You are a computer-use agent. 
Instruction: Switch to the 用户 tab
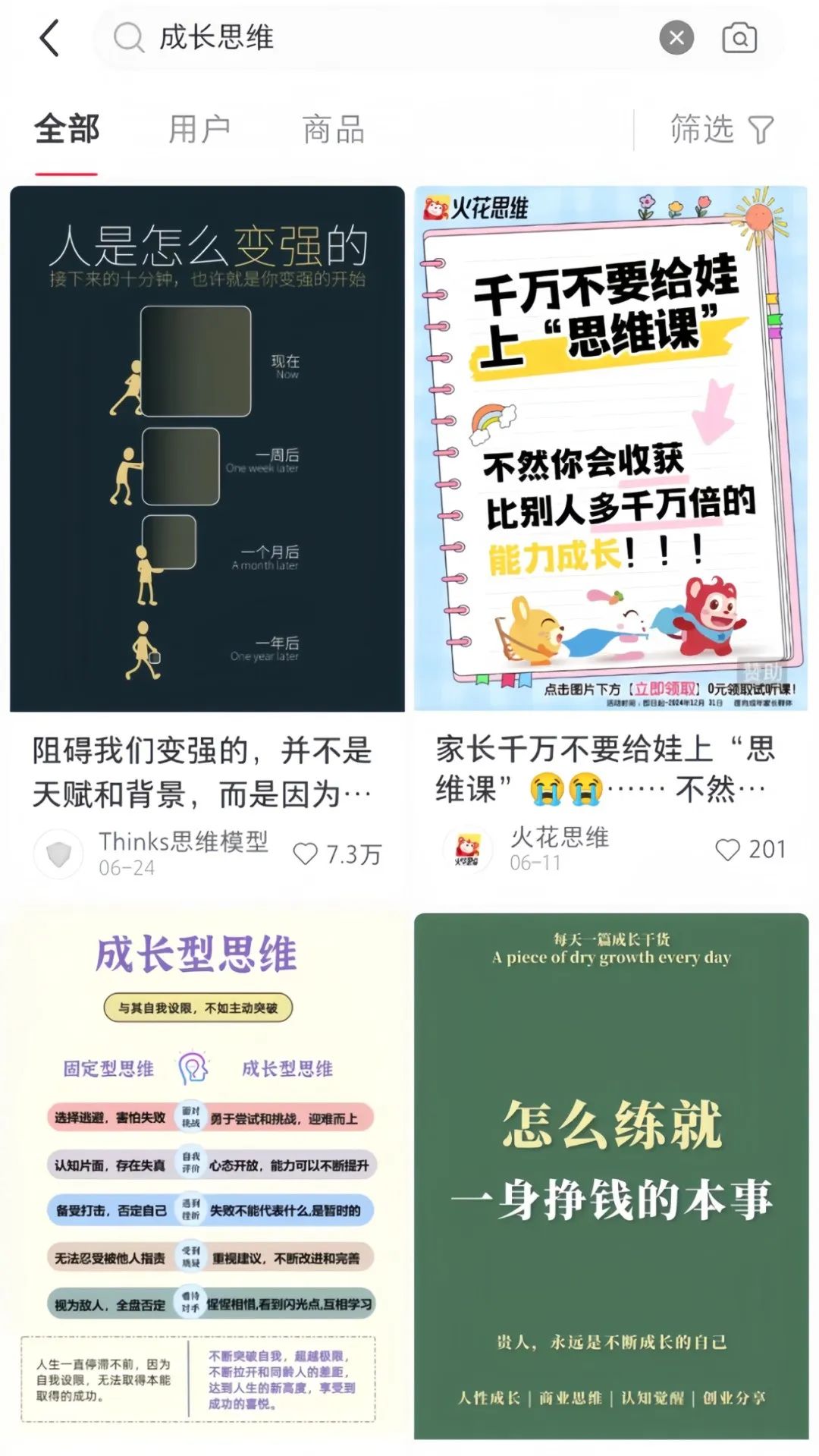[x=199, y=129]
